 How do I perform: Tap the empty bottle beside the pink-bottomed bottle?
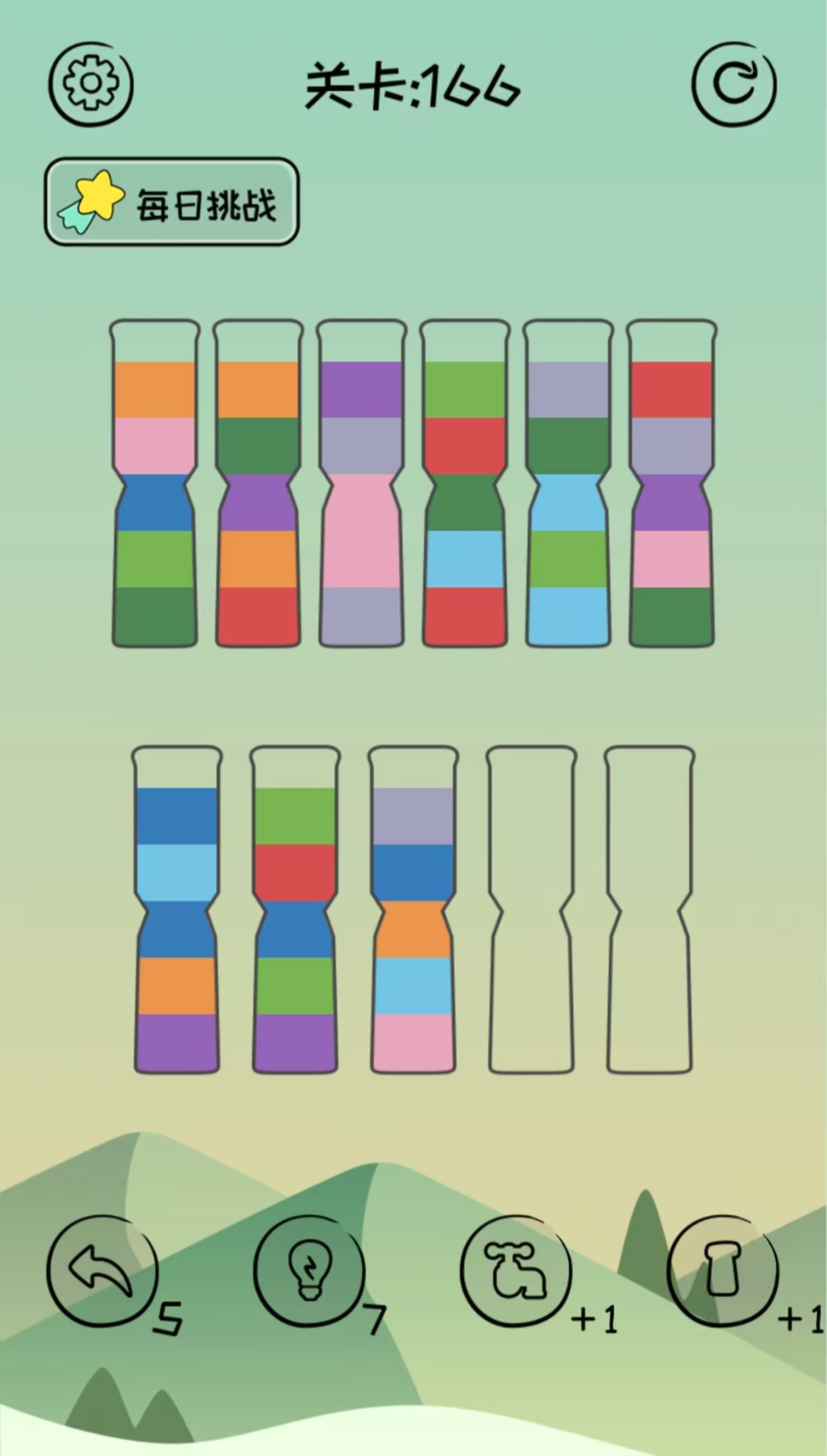[532, 909]
